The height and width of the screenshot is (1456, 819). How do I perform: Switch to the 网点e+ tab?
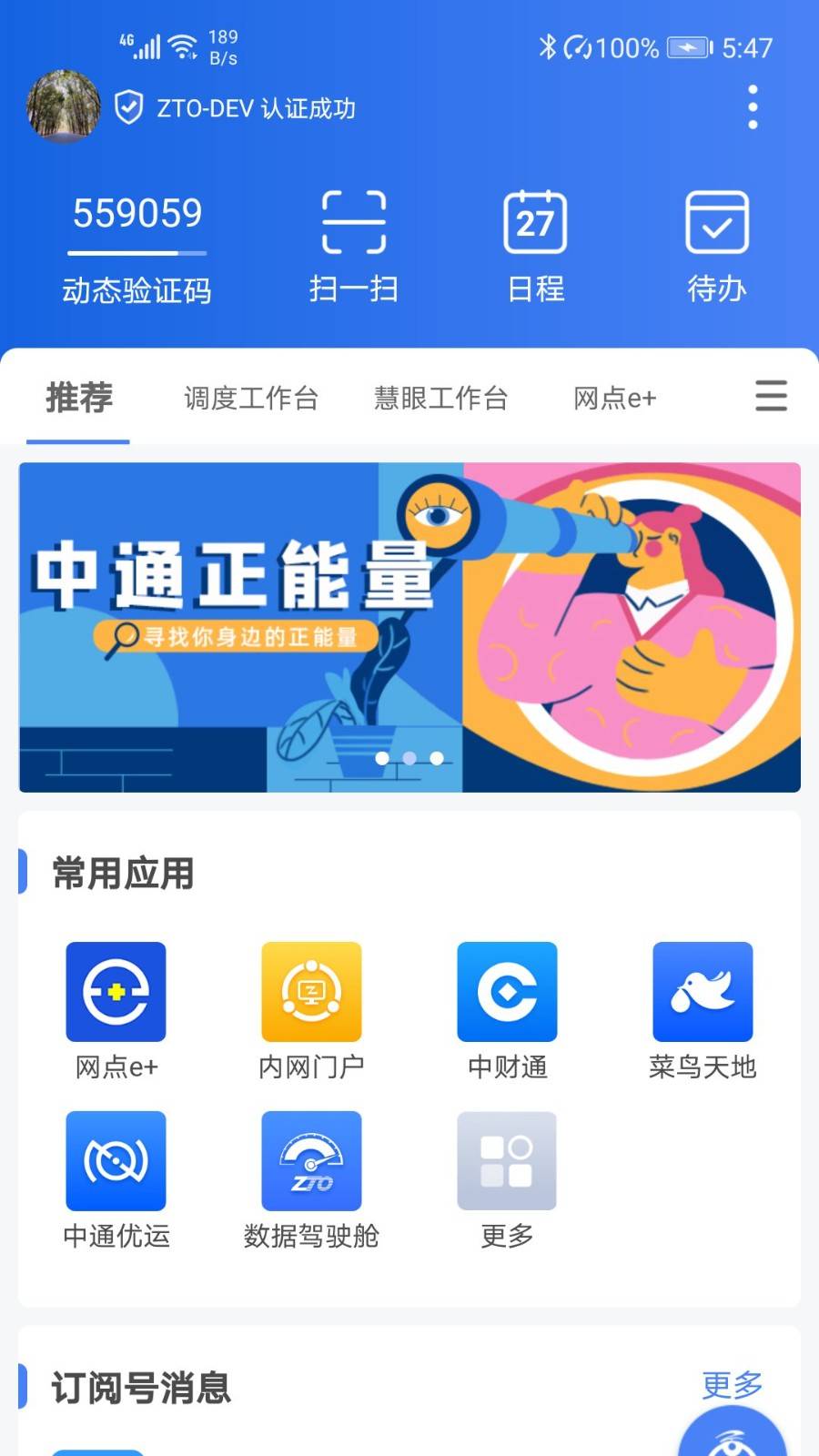(x=614, y=399)
